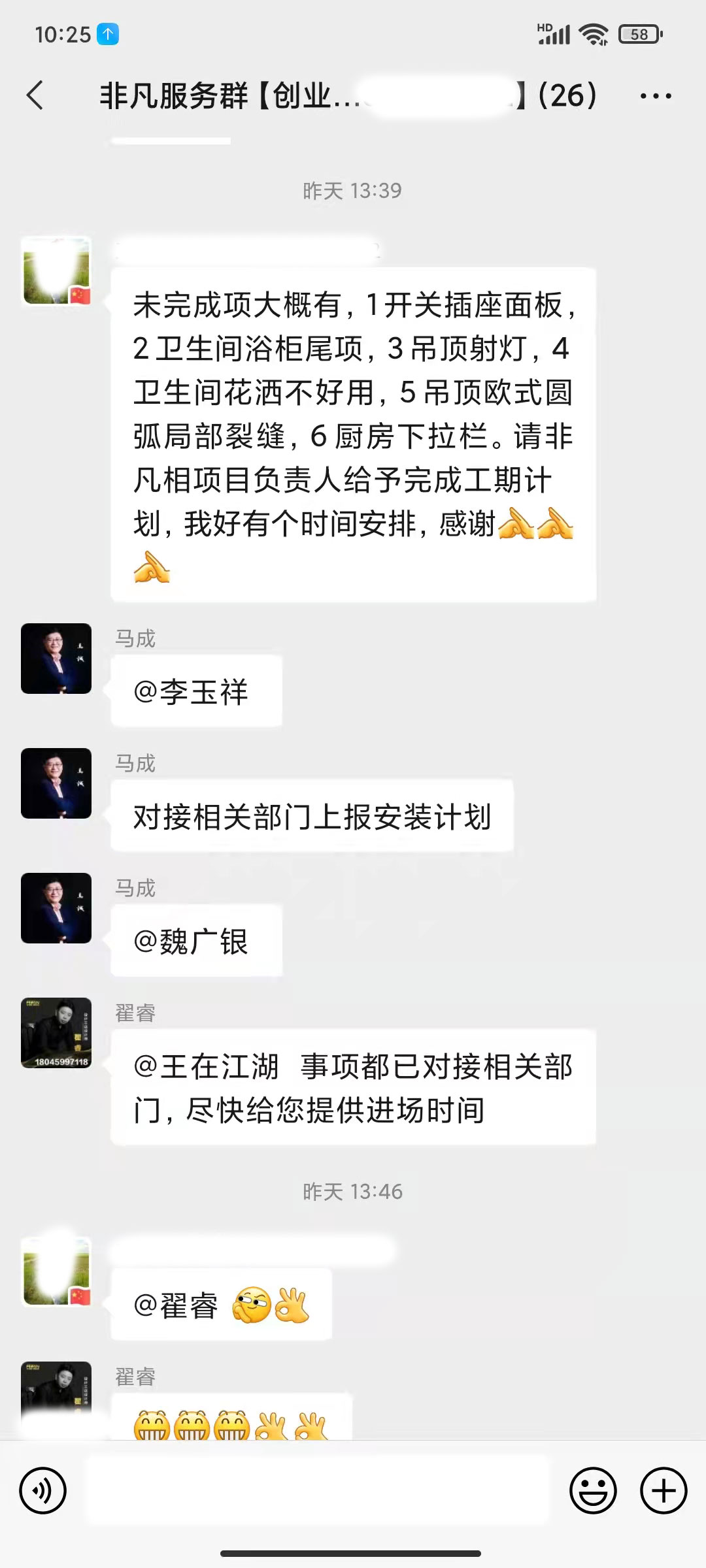706x1568 pixels.
Task: Switch to voice message input
Action: [43, 1490]
